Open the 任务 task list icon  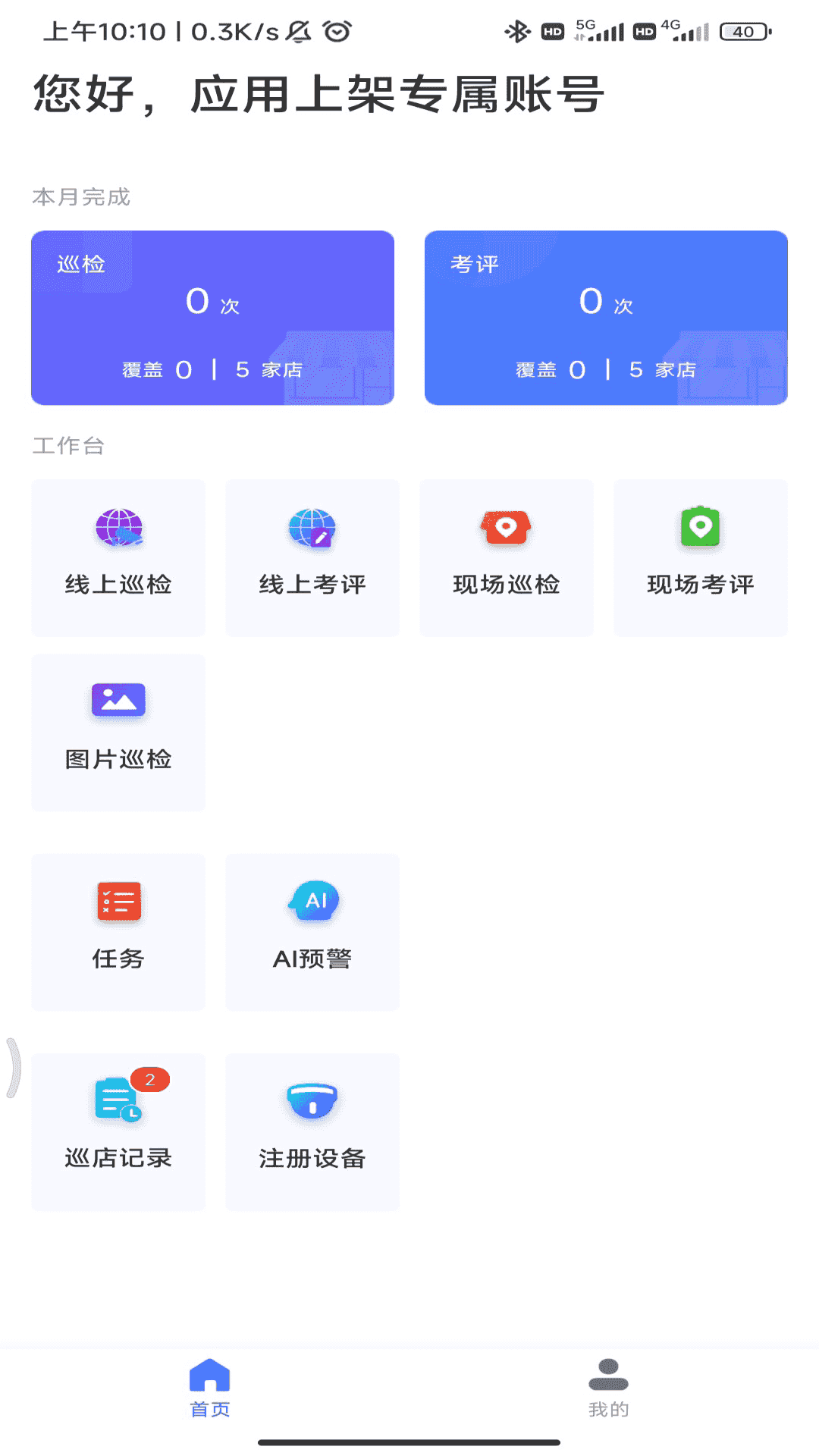click(x=118, y=933)
